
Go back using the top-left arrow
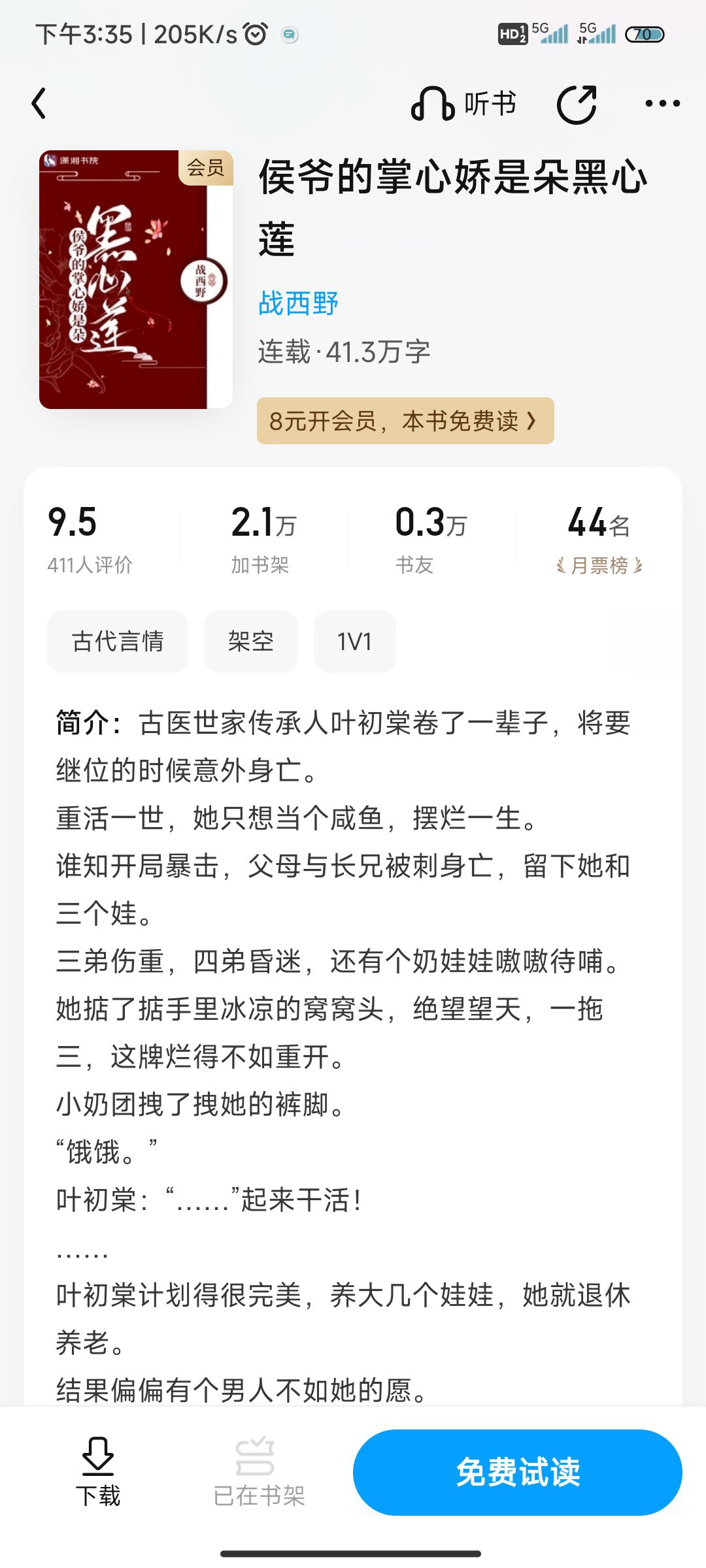pyautogui.click(x=39, y=103)
